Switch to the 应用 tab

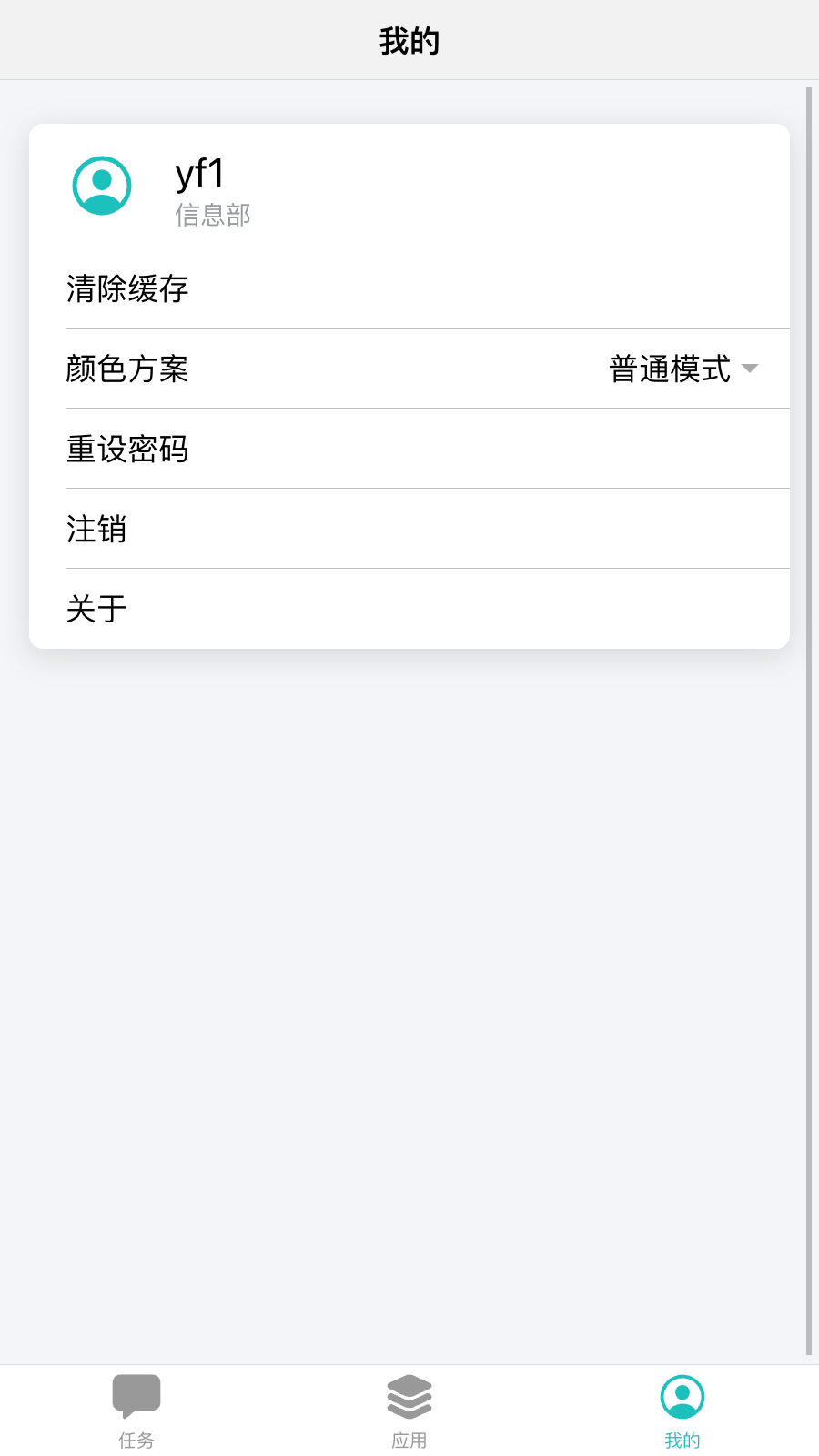(x=409, y=1409)
